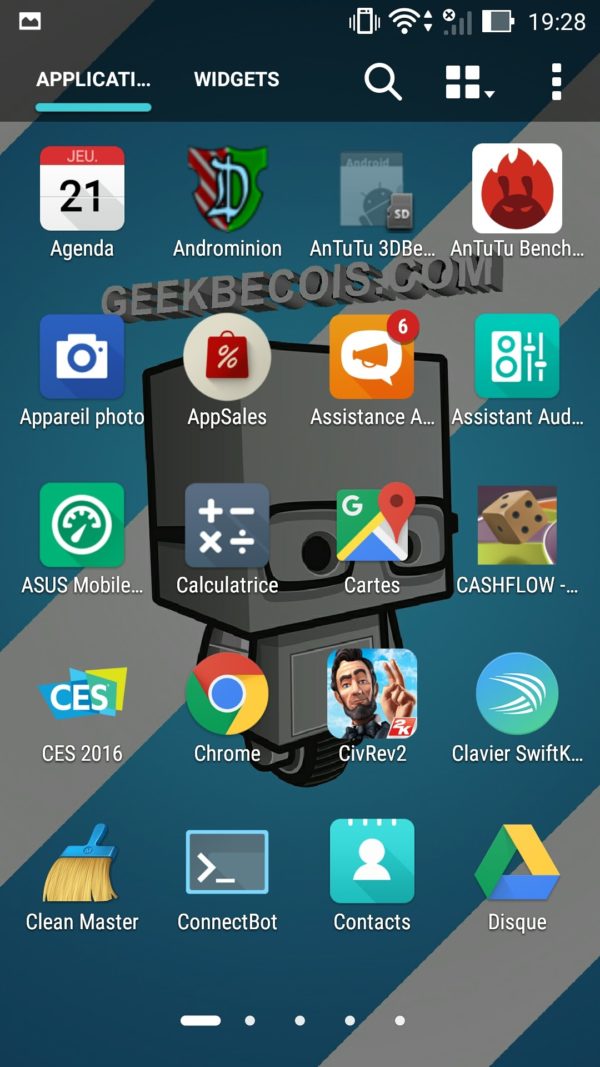Screen dimensions: 600x1067
Task: Open the overflow menu
Action: (556, 81)
